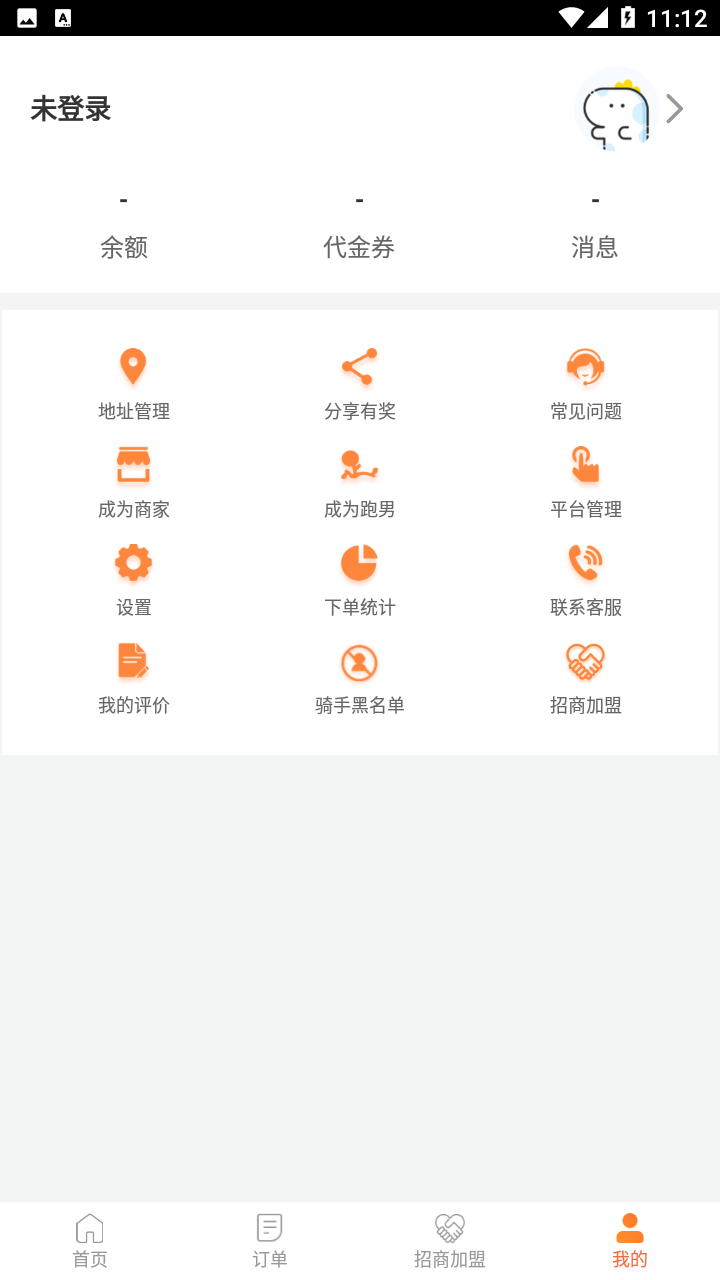Contact customer service (联系客服)
Viewport: 720px width, 1280px height.
(x=586, y=579)
